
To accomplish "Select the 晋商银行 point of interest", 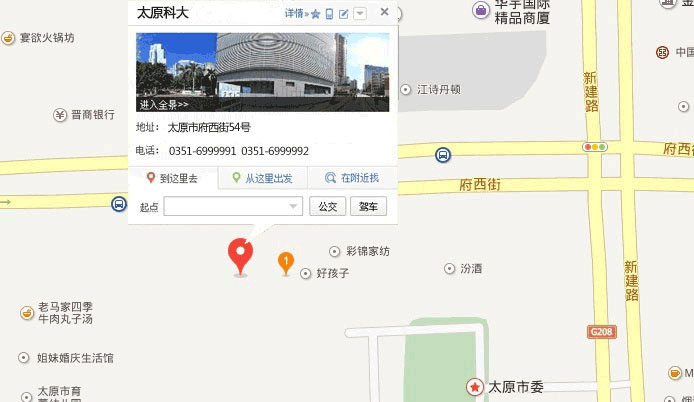I will [83, 115].
